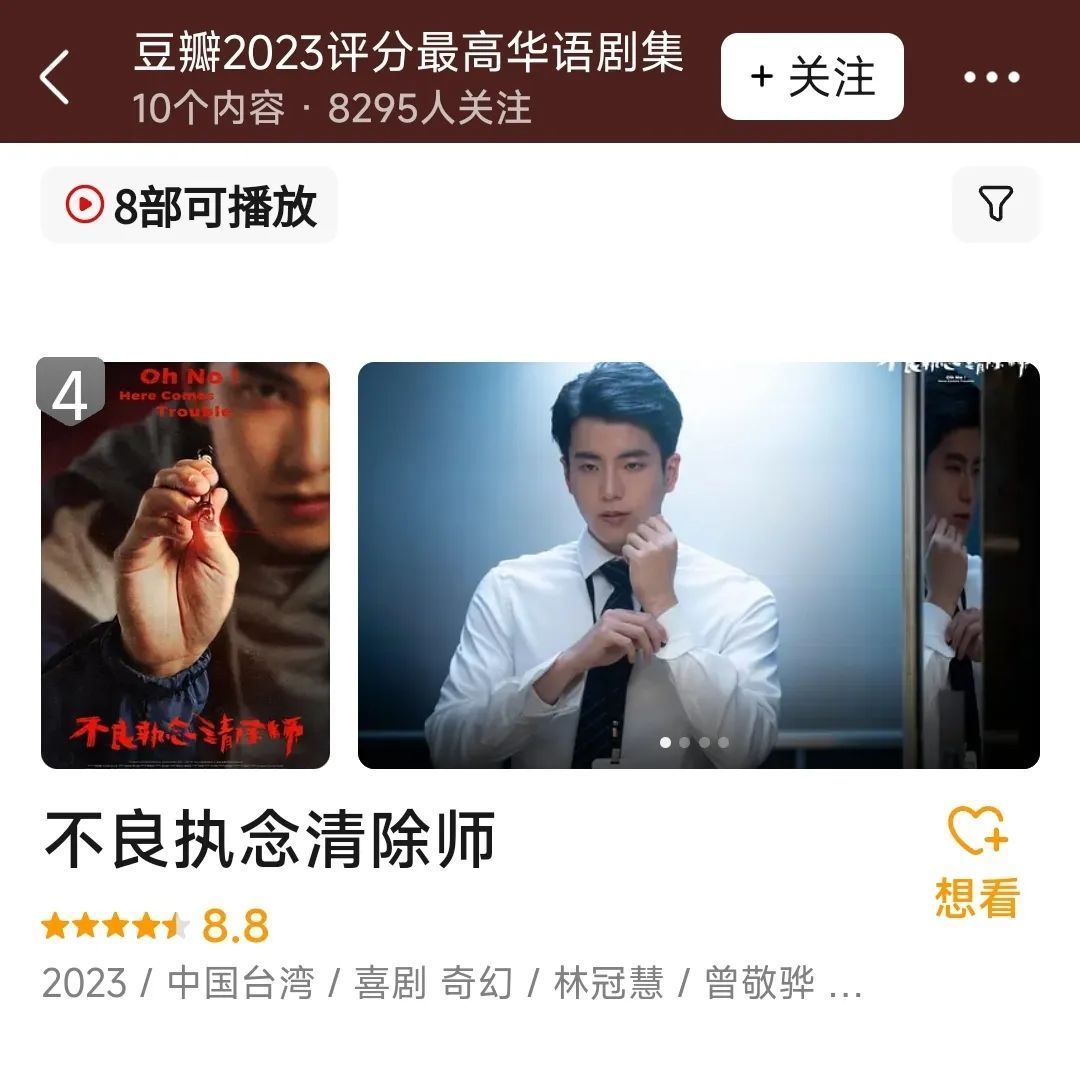Open the 不良执念清除师 title details

[x=270, y=840]
